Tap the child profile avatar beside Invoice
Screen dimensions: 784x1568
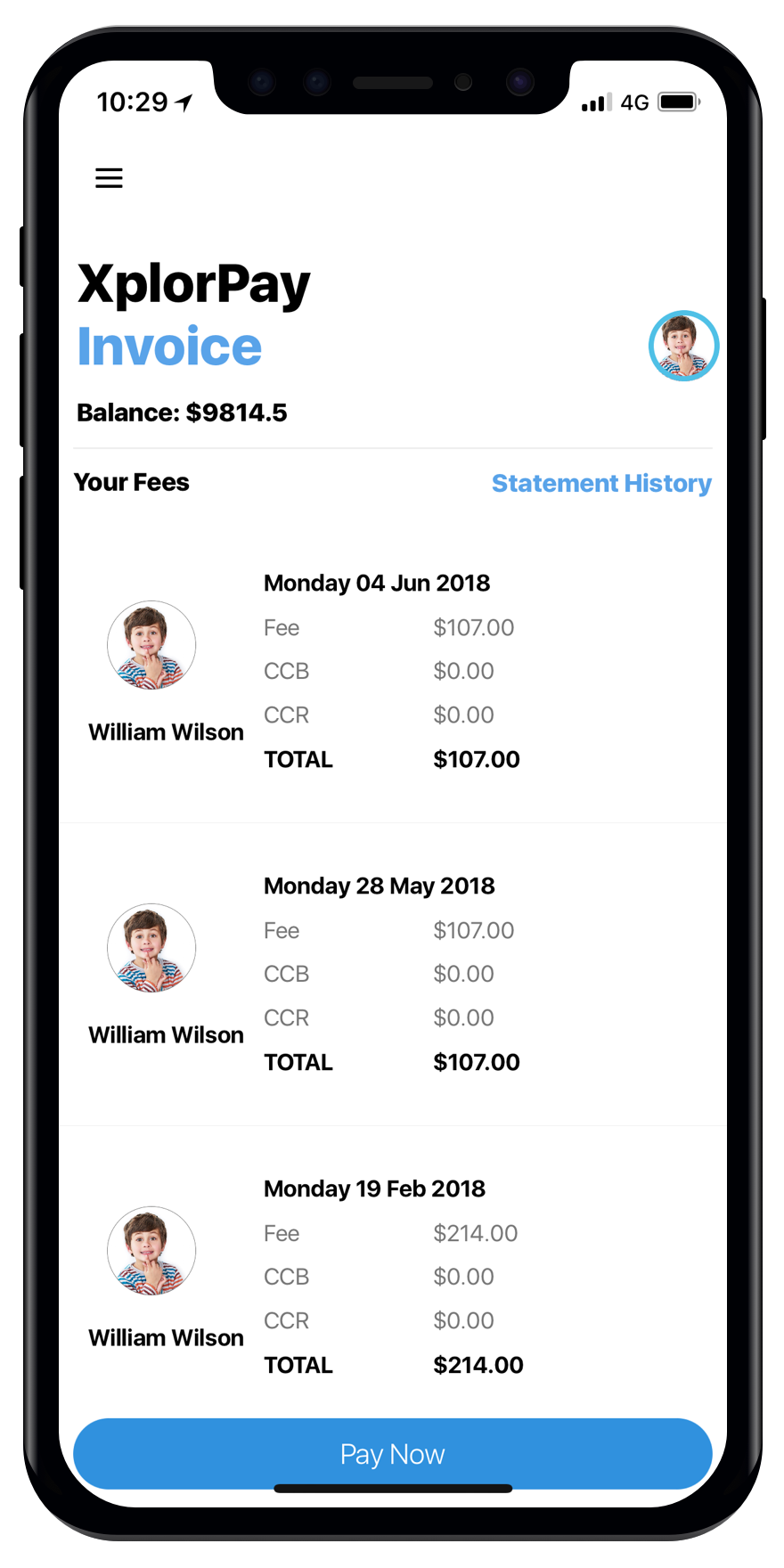pyautogui.click(x=683, y=346)
